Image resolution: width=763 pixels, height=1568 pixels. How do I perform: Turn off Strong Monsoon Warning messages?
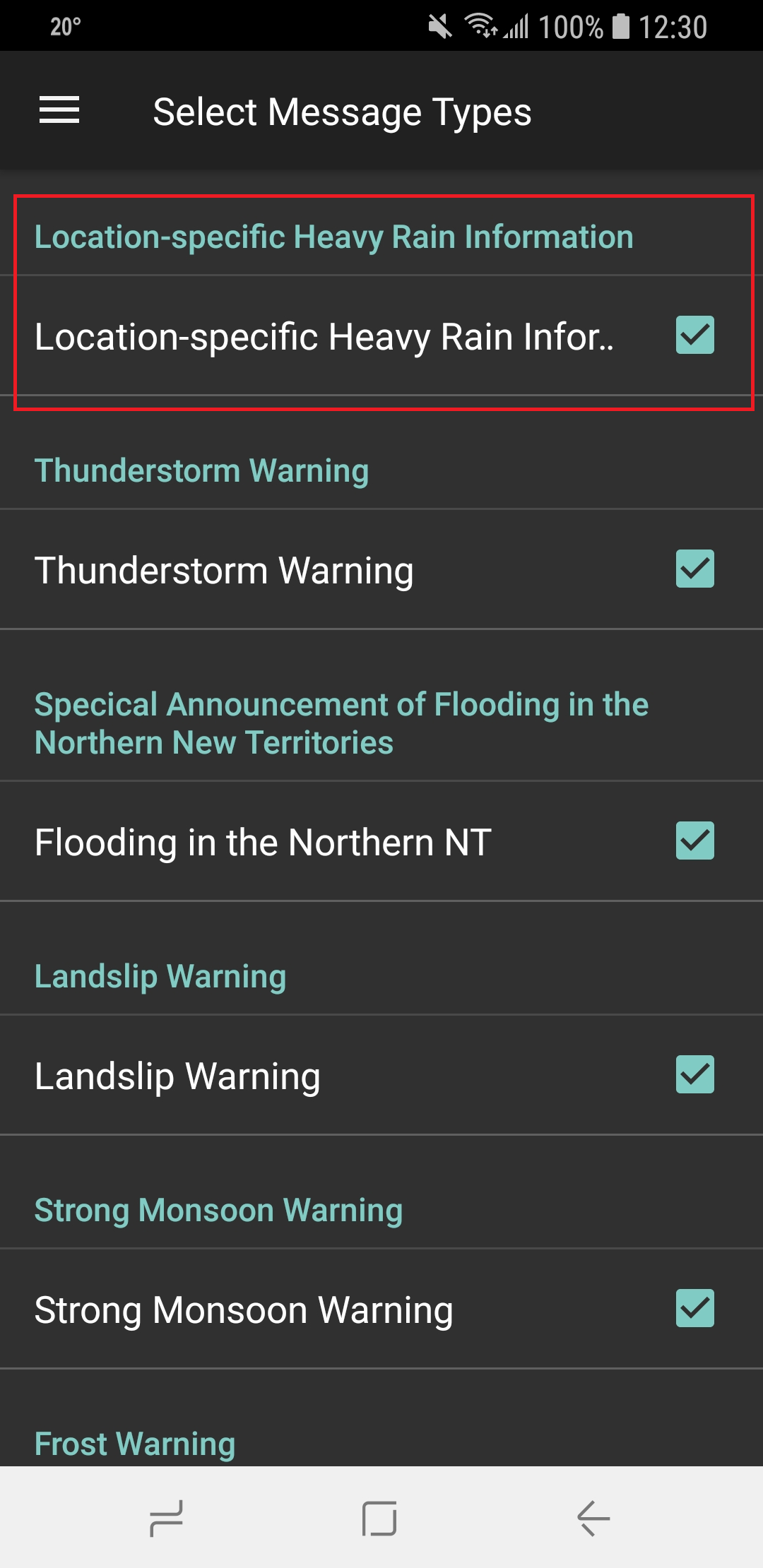[695, 1308]
